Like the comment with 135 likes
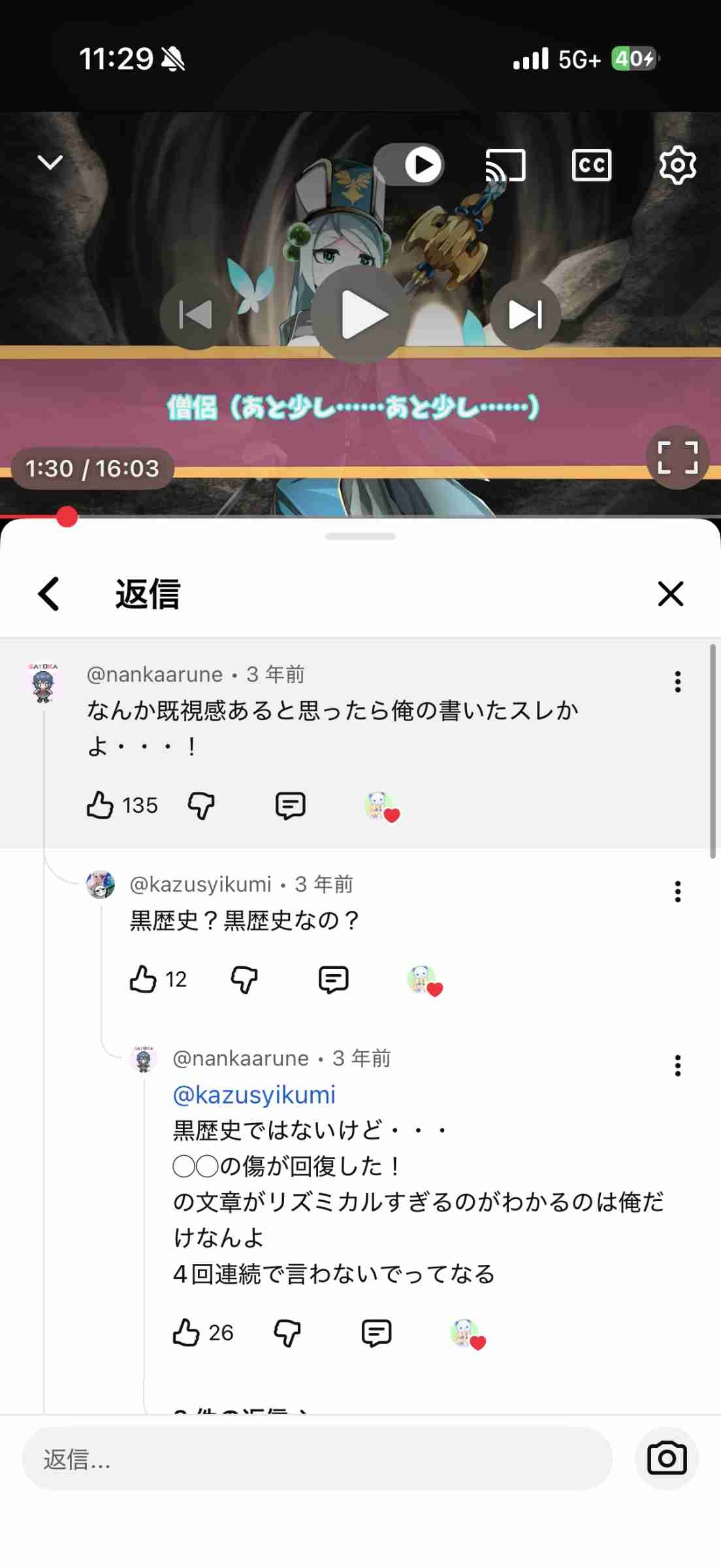The width and height of the screenshot is (721, 1568). (x=100, y=805)
